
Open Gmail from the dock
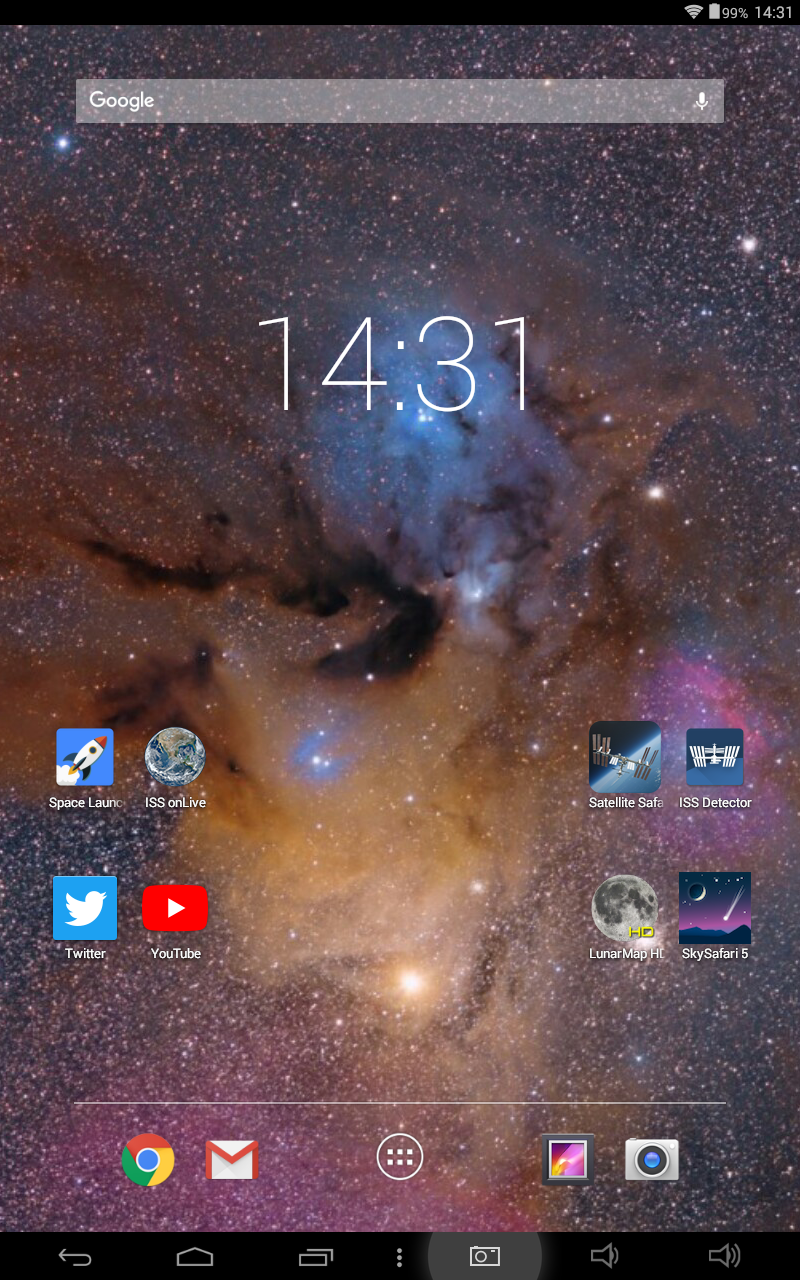tap(232, 1160)
